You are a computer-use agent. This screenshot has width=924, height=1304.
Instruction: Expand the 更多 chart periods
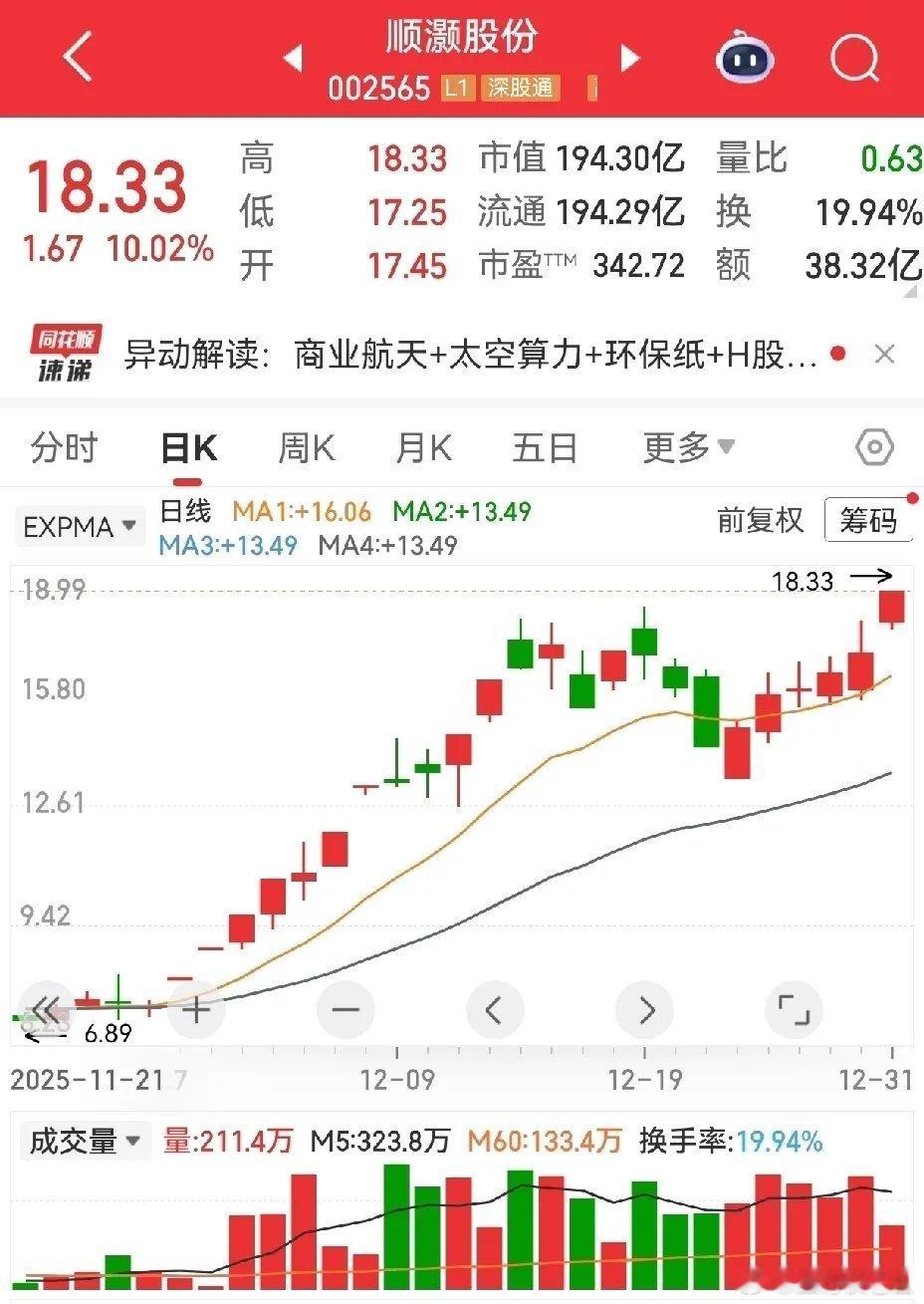(x=688, y=448)
